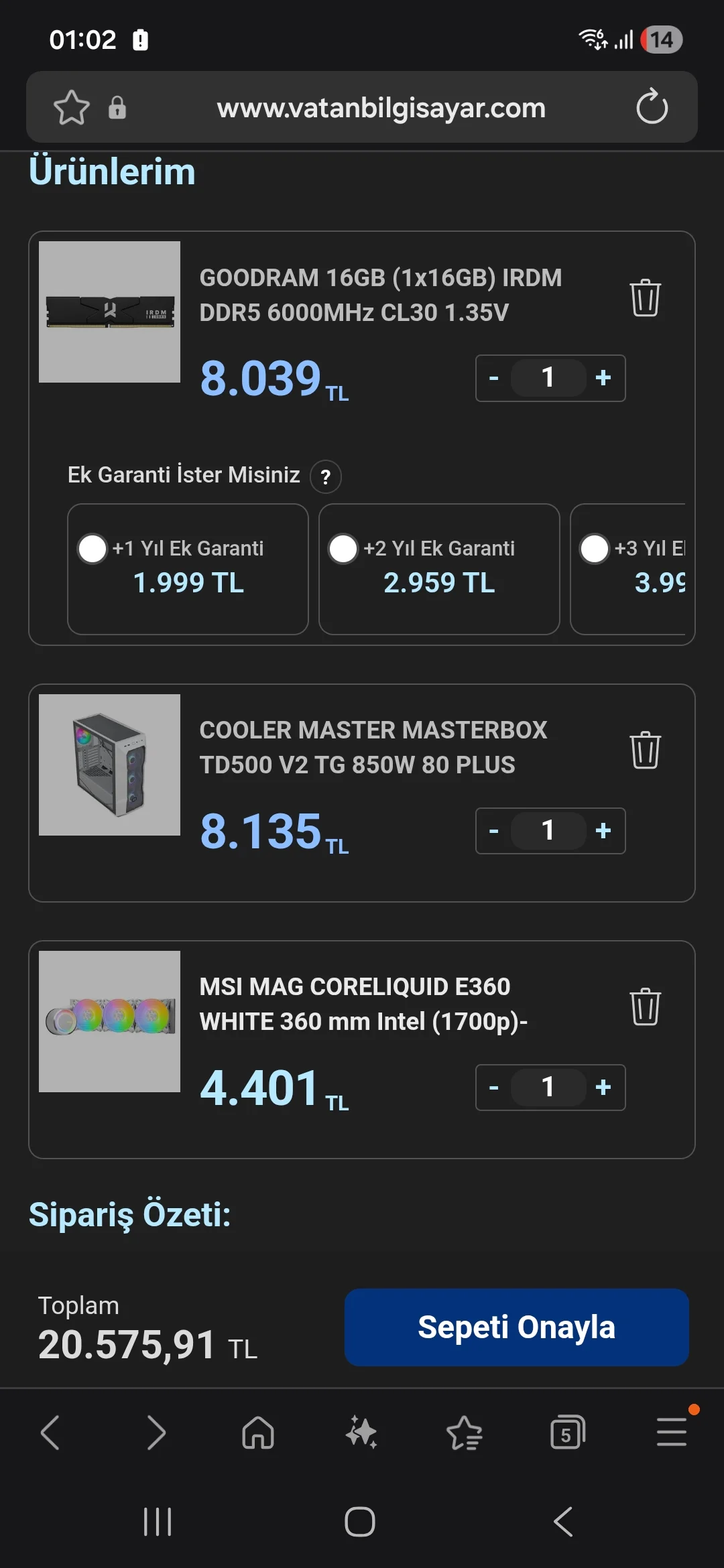Decrease MSI Coreliquid E360 quantity

(x=494, y=1087)
